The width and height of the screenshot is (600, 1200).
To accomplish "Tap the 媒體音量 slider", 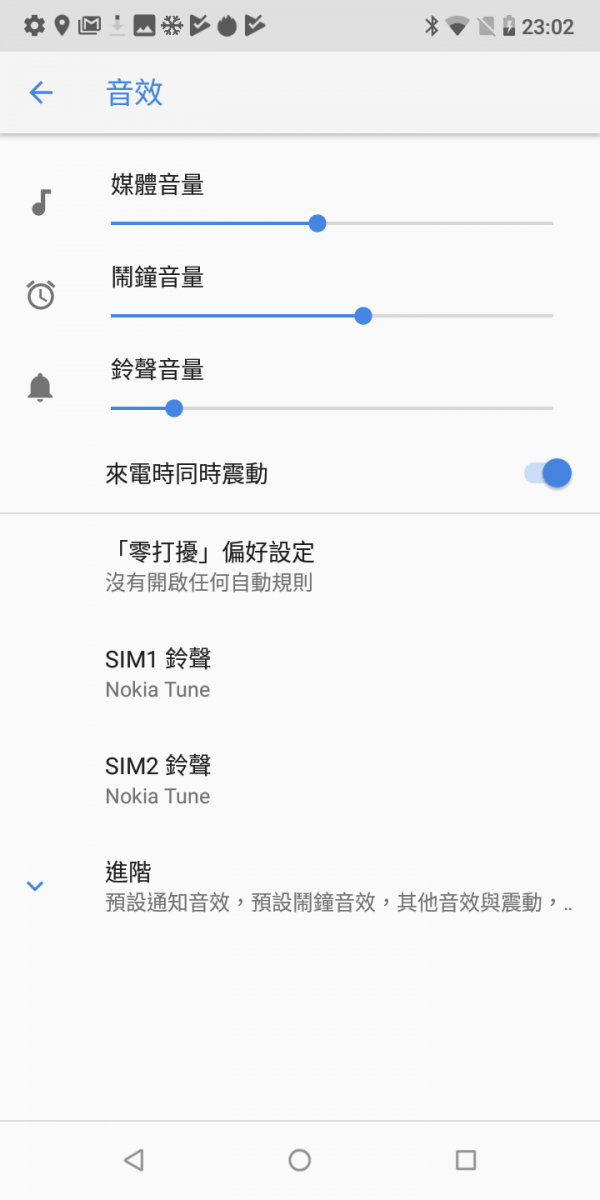I will click(331, 223).
